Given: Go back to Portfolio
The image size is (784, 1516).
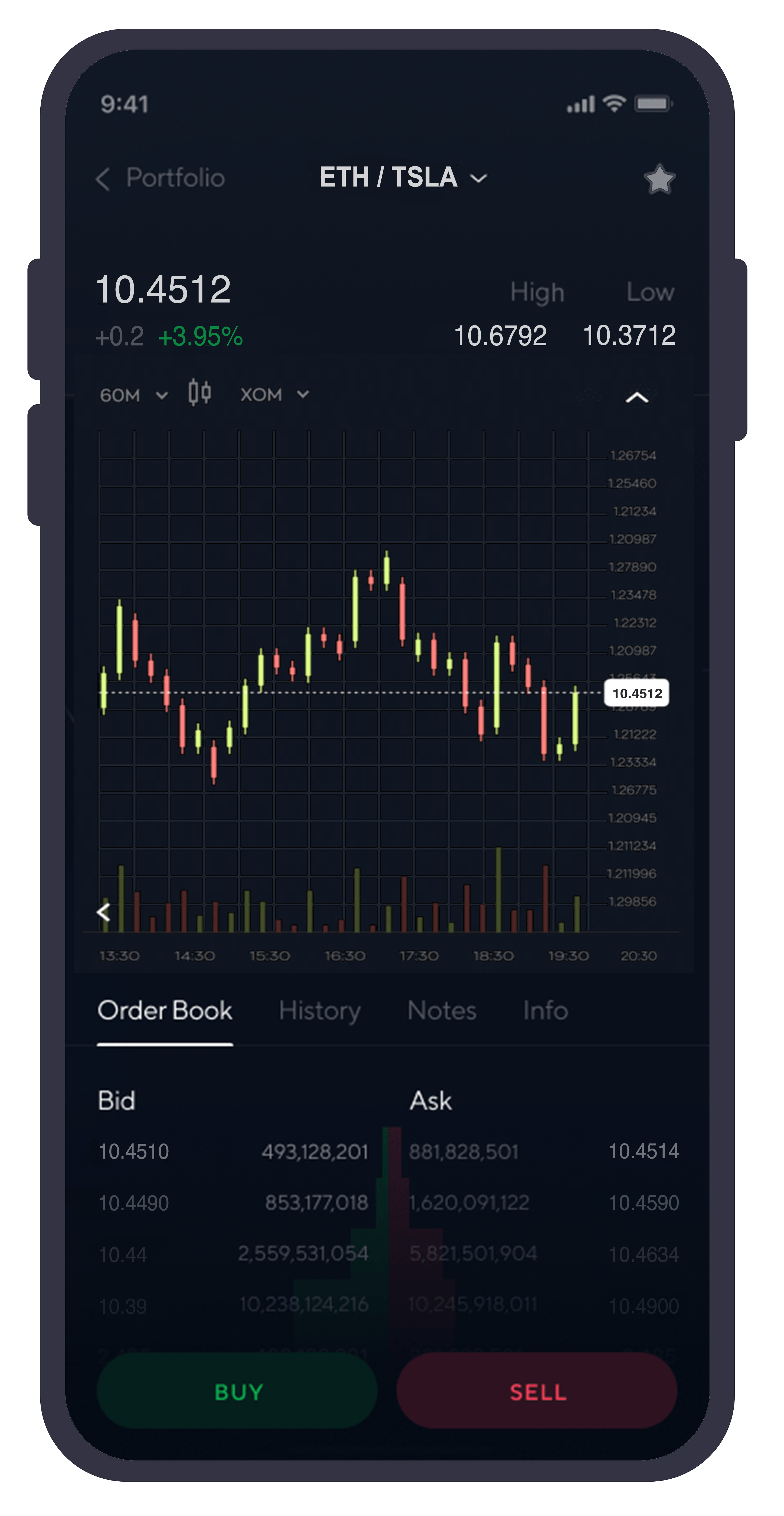Looking at the screenshot, I should click(x=160, y=178).
